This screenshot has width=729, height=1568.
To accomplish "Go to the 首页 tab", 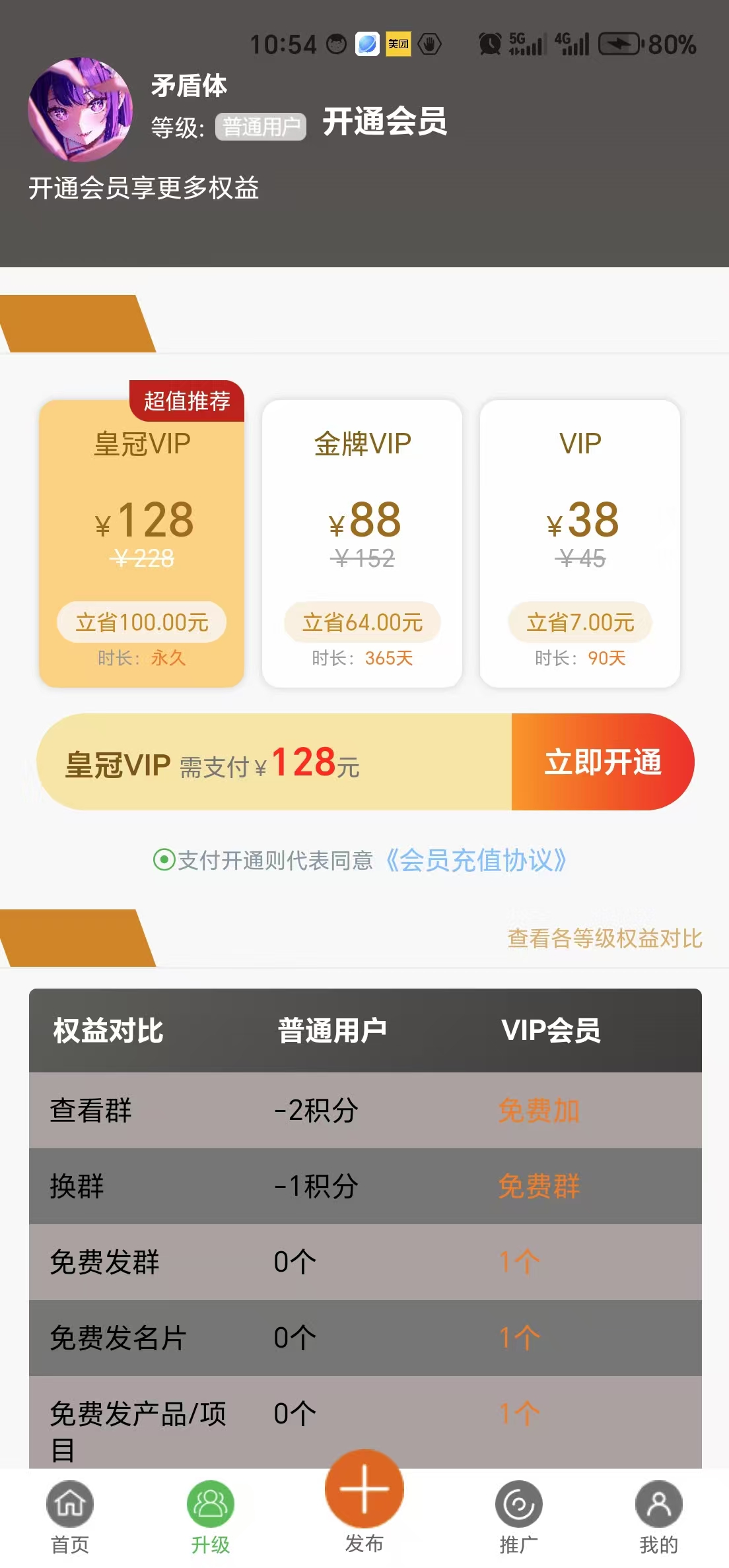I will (70, 1516).
